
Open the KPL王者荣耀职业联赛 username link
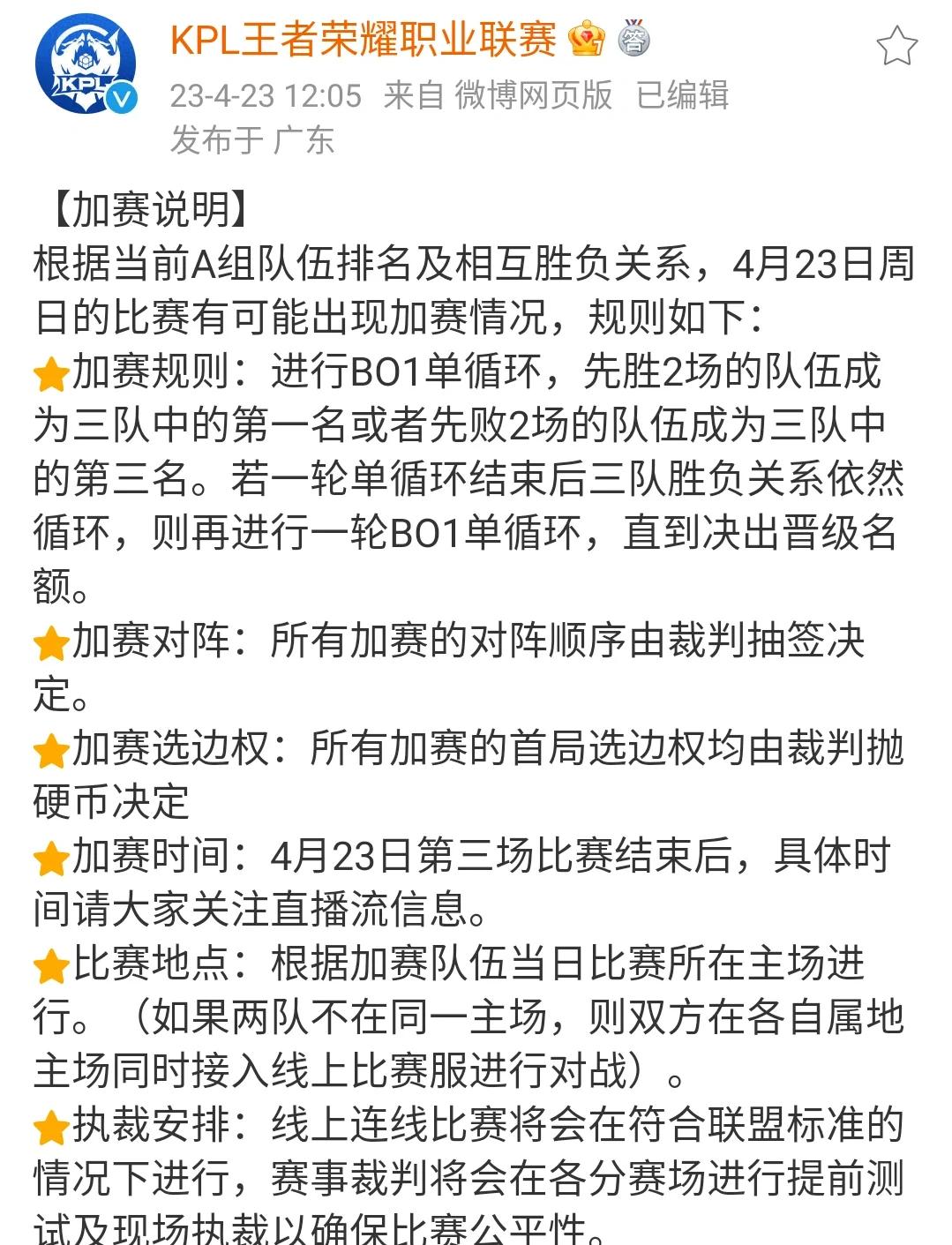(x=363, y=40)
